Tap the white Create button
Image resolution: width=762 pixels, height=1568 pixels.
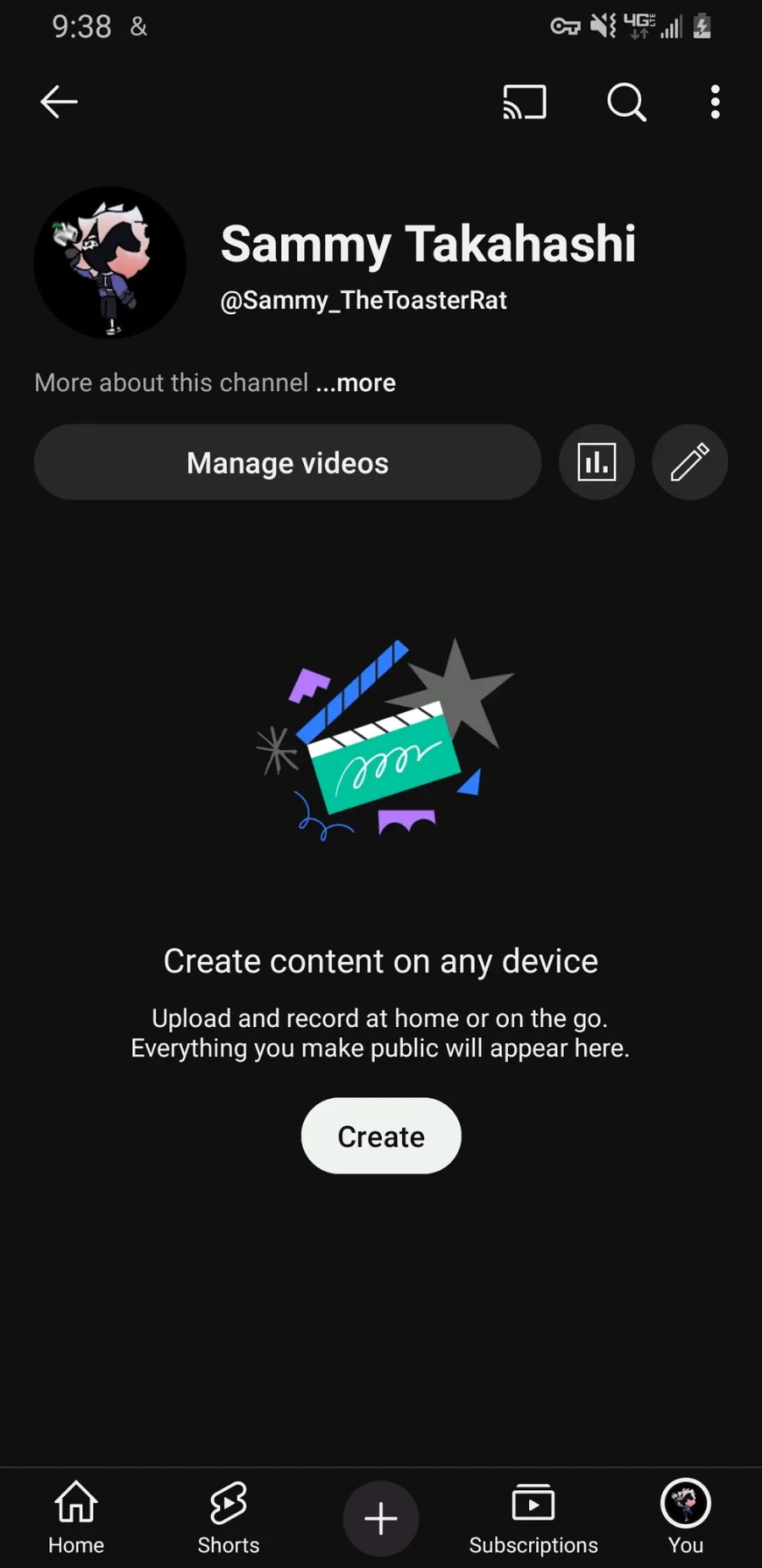coord(381,1136)
